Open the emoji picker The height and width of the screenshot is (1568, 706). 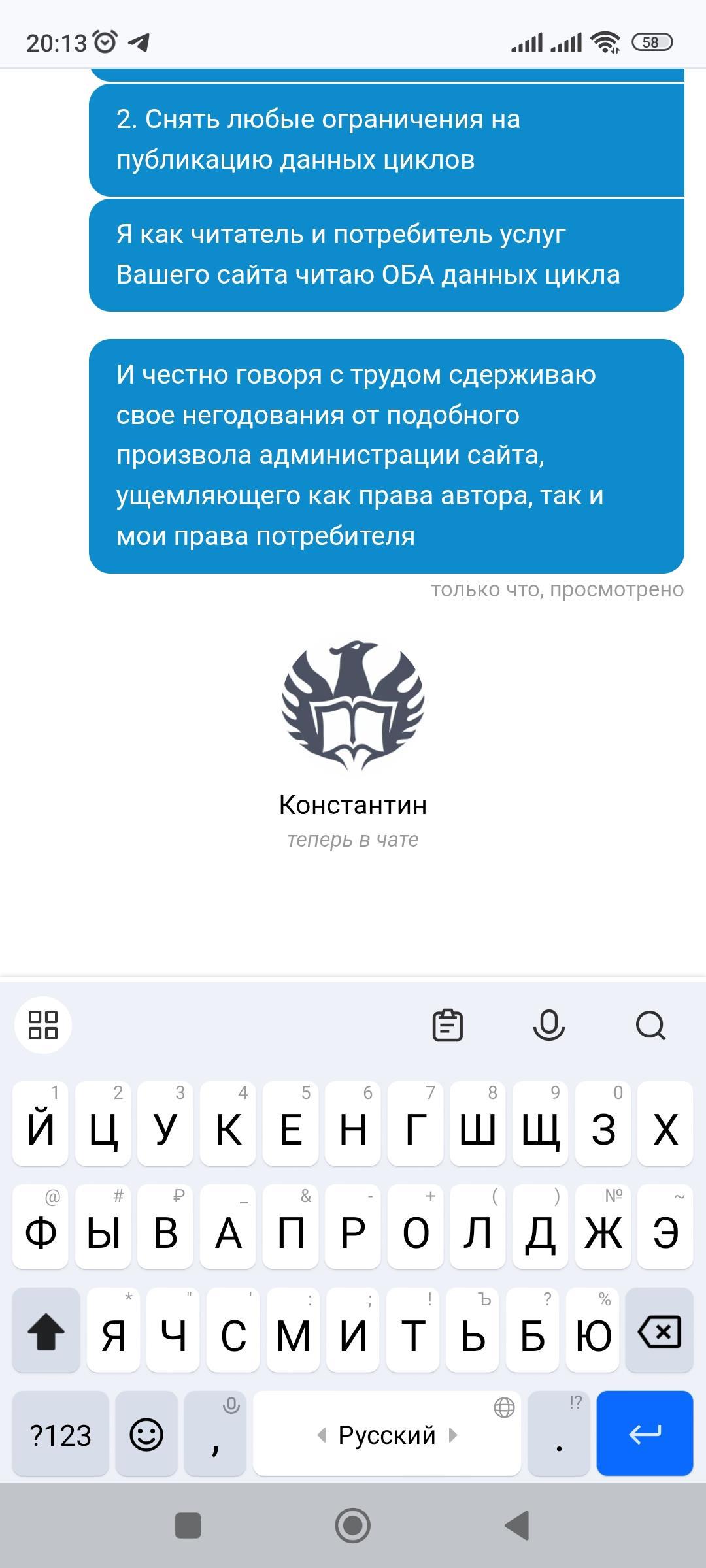pos(146,1434)
